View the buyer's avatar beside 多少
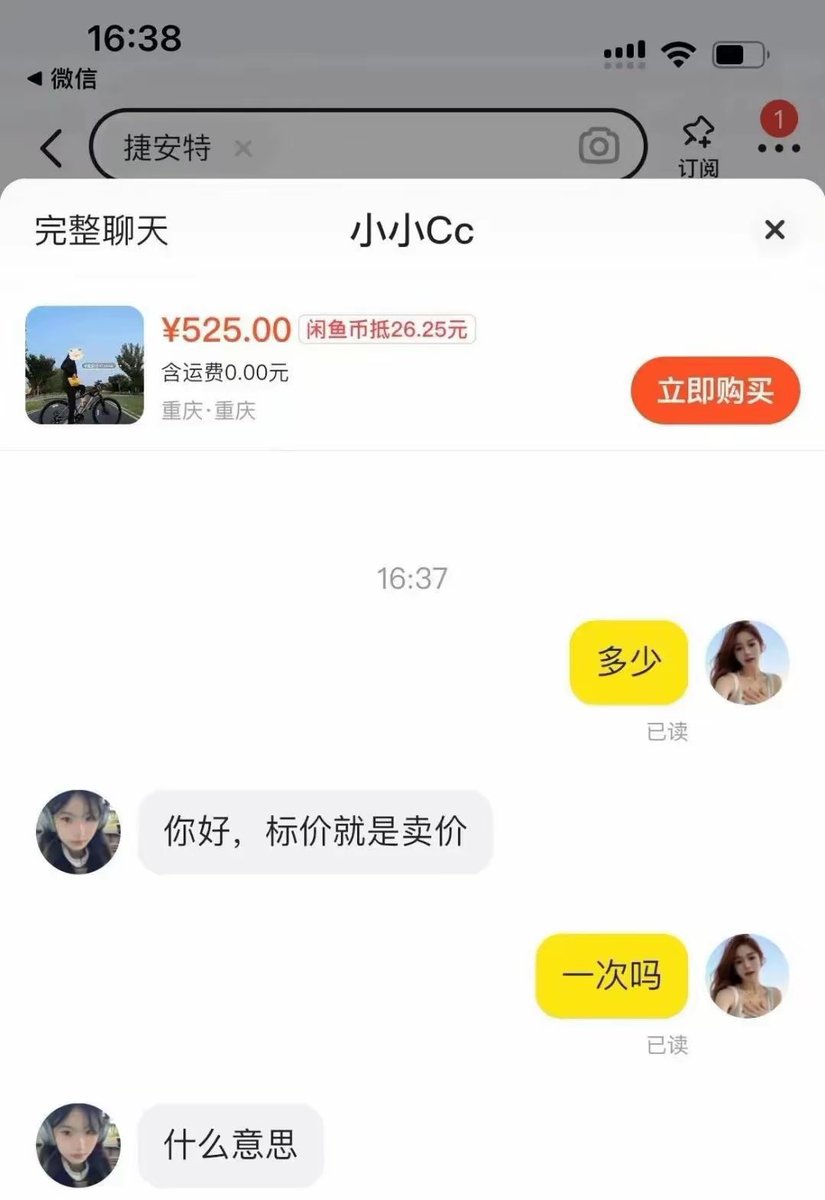Screen dimensions: 825x1200 click(x=747, y=662)
